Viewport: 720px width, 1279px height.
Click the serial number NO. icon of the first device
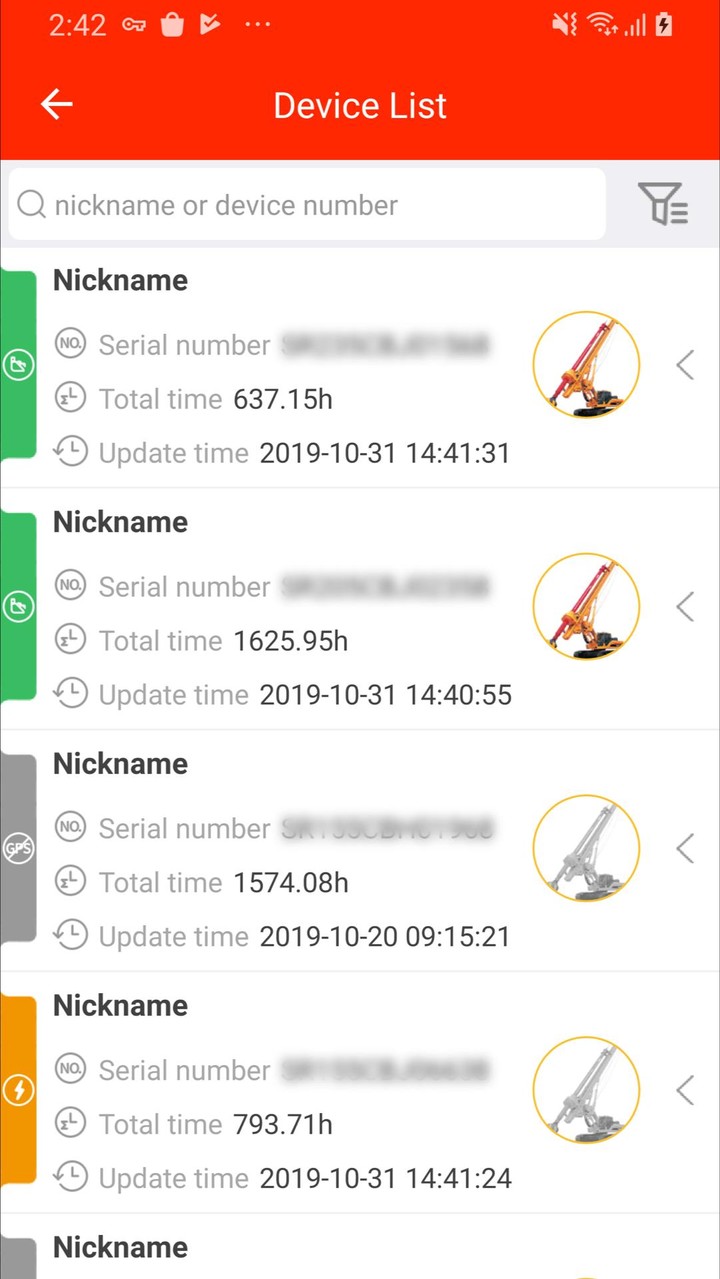click(70, 344)
